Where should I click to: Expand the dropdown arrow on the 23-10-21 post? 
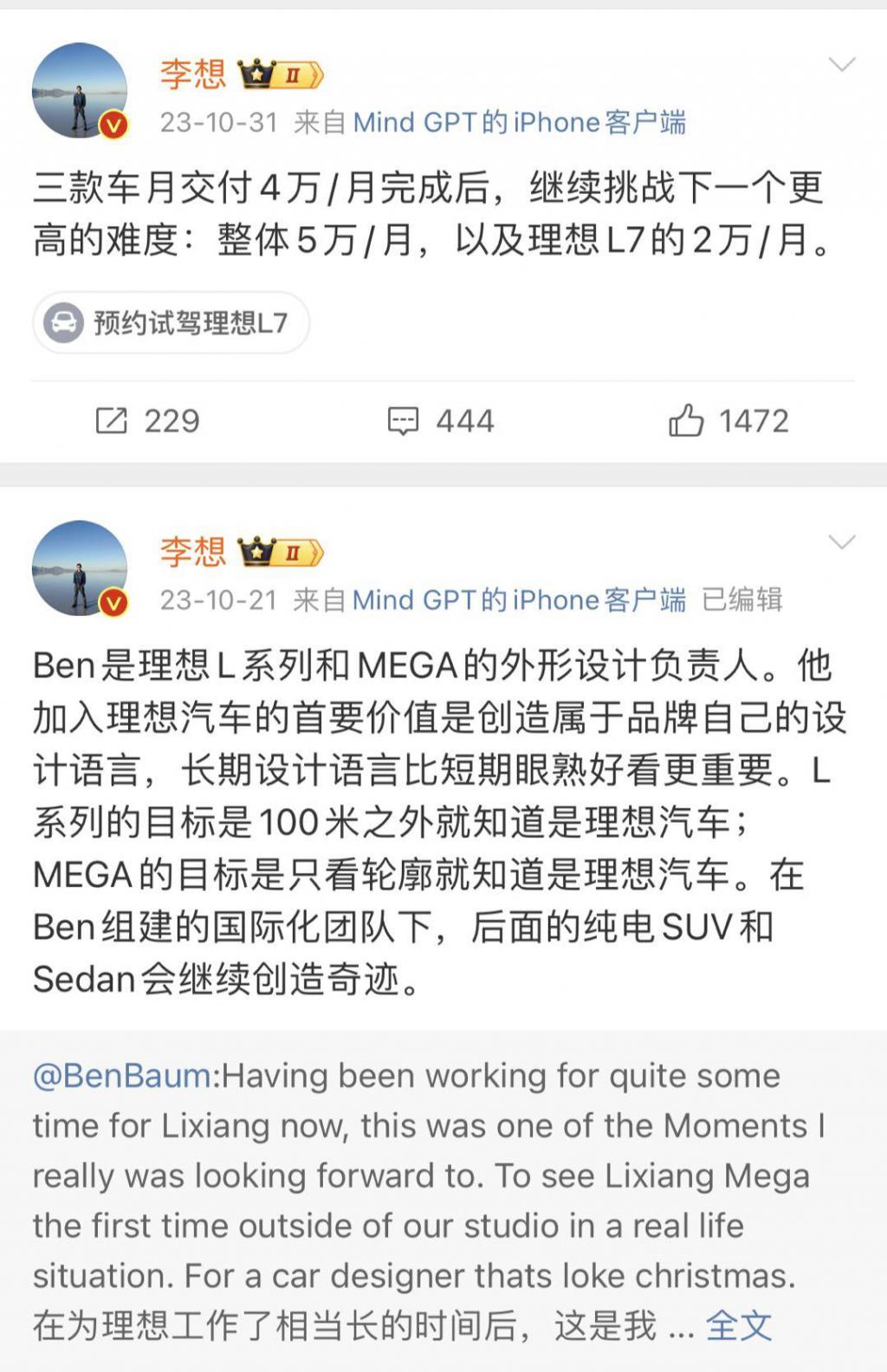pos(841,543)
